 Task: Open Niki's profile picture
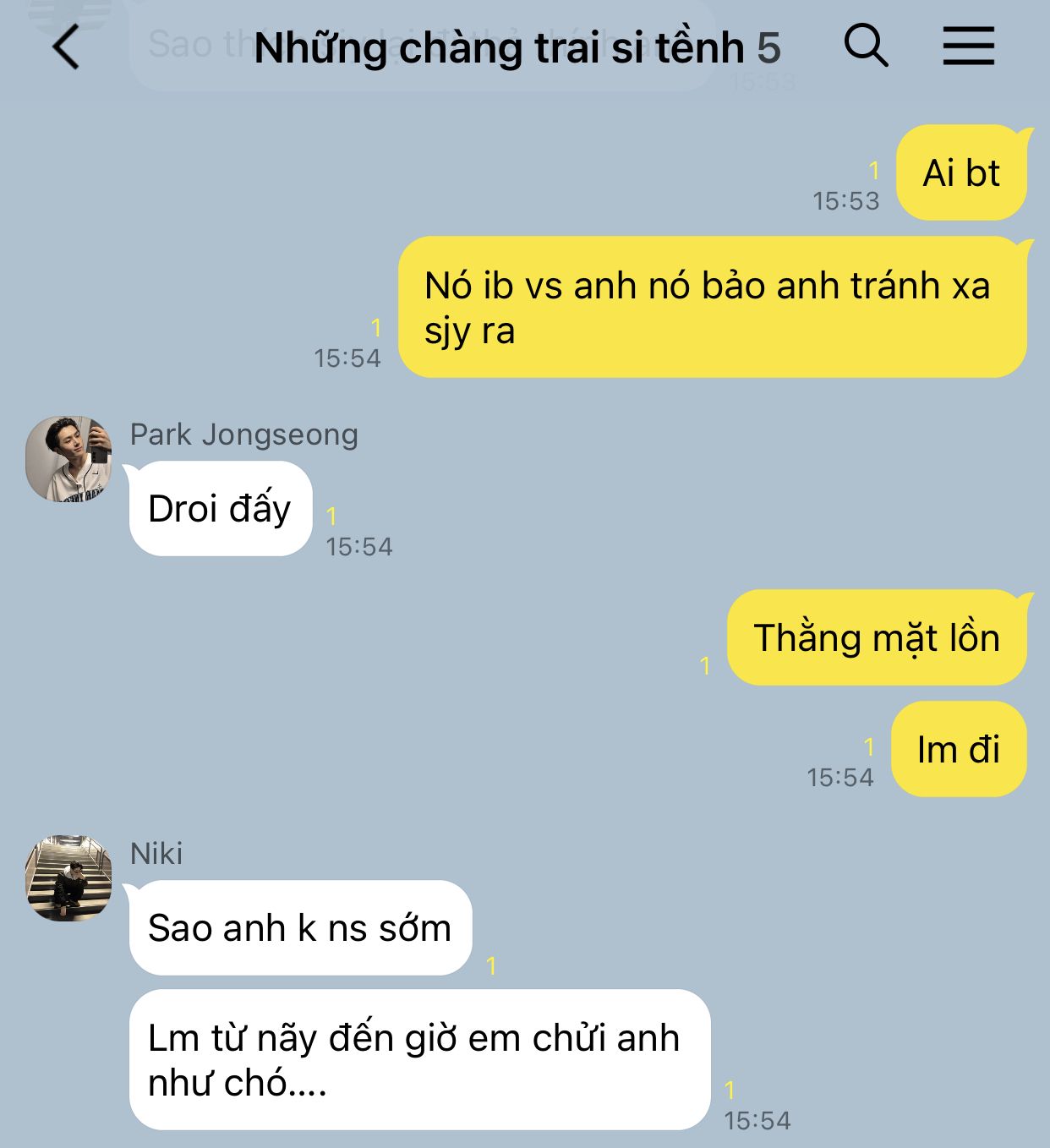tap(68, 878)
